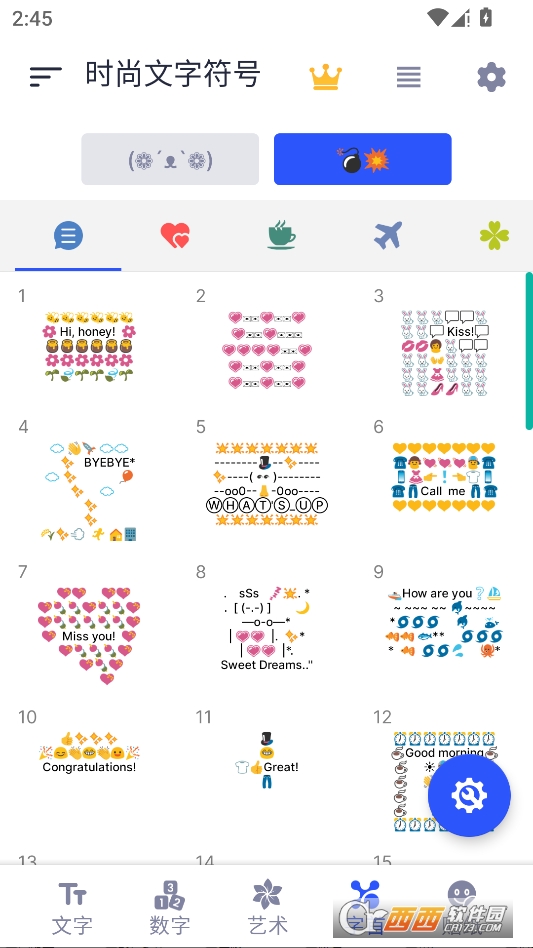533x948 pixels.
Task: Open the 'Sweet Dreams' emoji art
Action: (266, 629)
